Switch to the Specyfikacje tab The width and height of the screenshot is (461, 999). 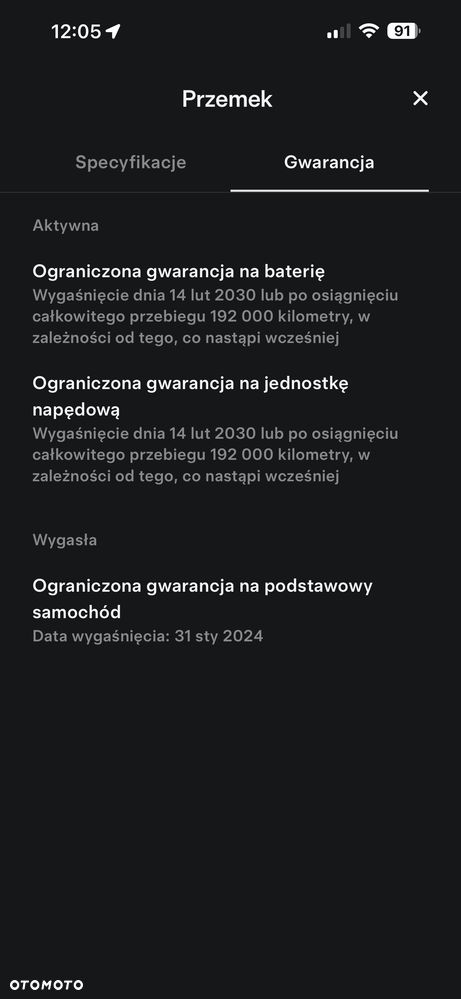coord(131,162)
